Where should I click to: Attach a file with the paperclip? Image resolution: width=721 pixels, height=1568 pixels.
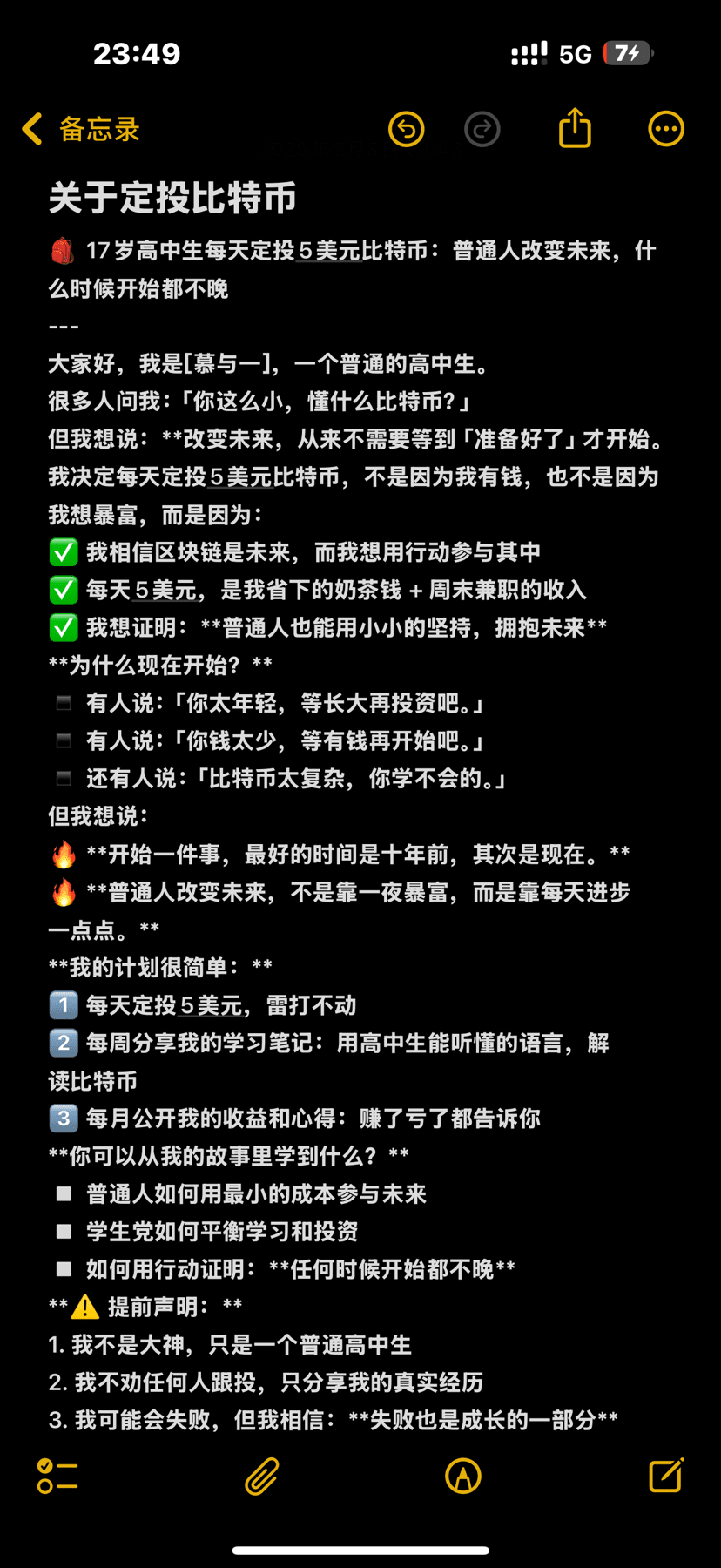tap(261, 1476)
